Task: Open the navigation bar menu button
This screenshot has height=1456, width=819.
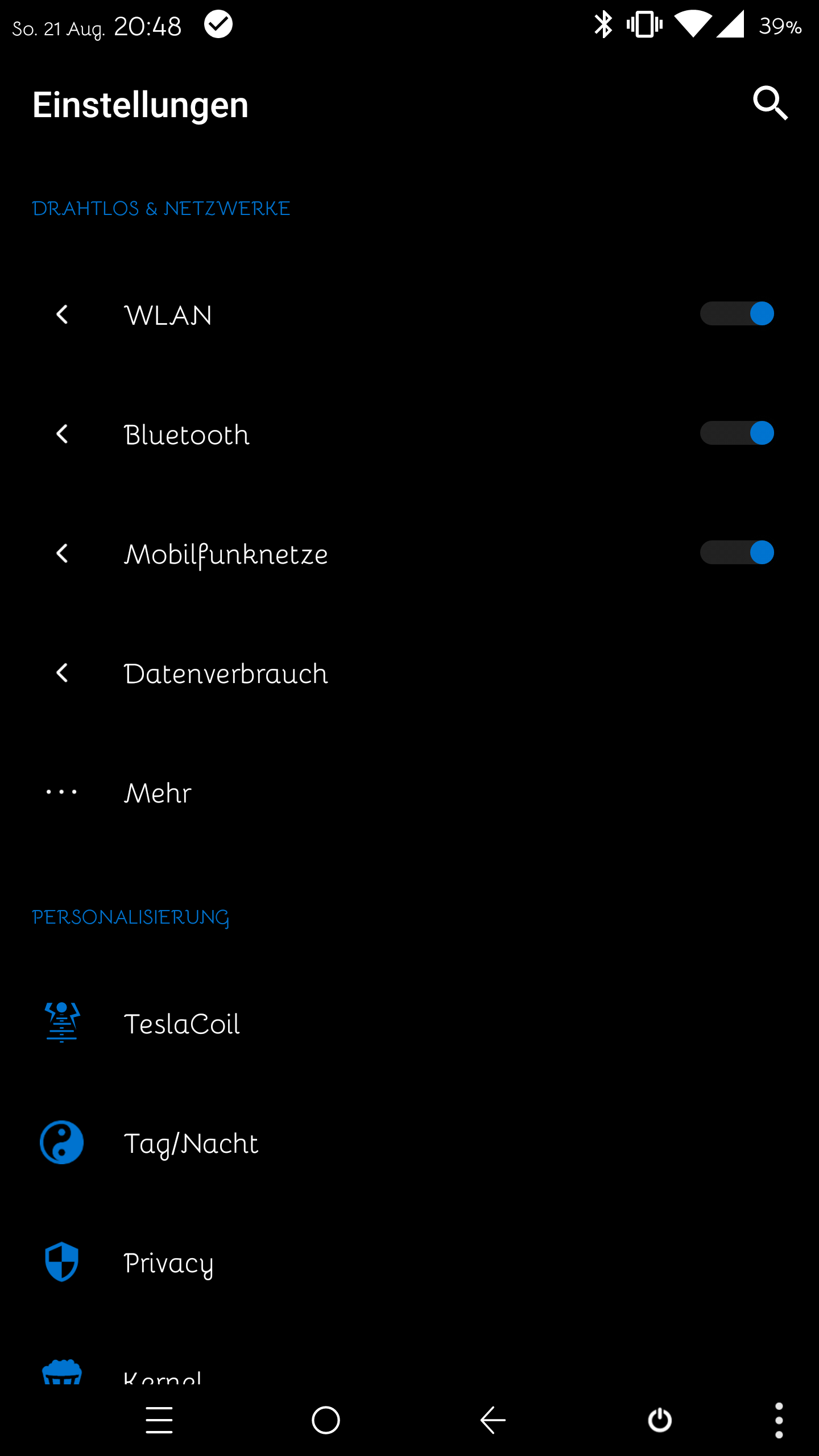Action: click(x=159, y=1420)
